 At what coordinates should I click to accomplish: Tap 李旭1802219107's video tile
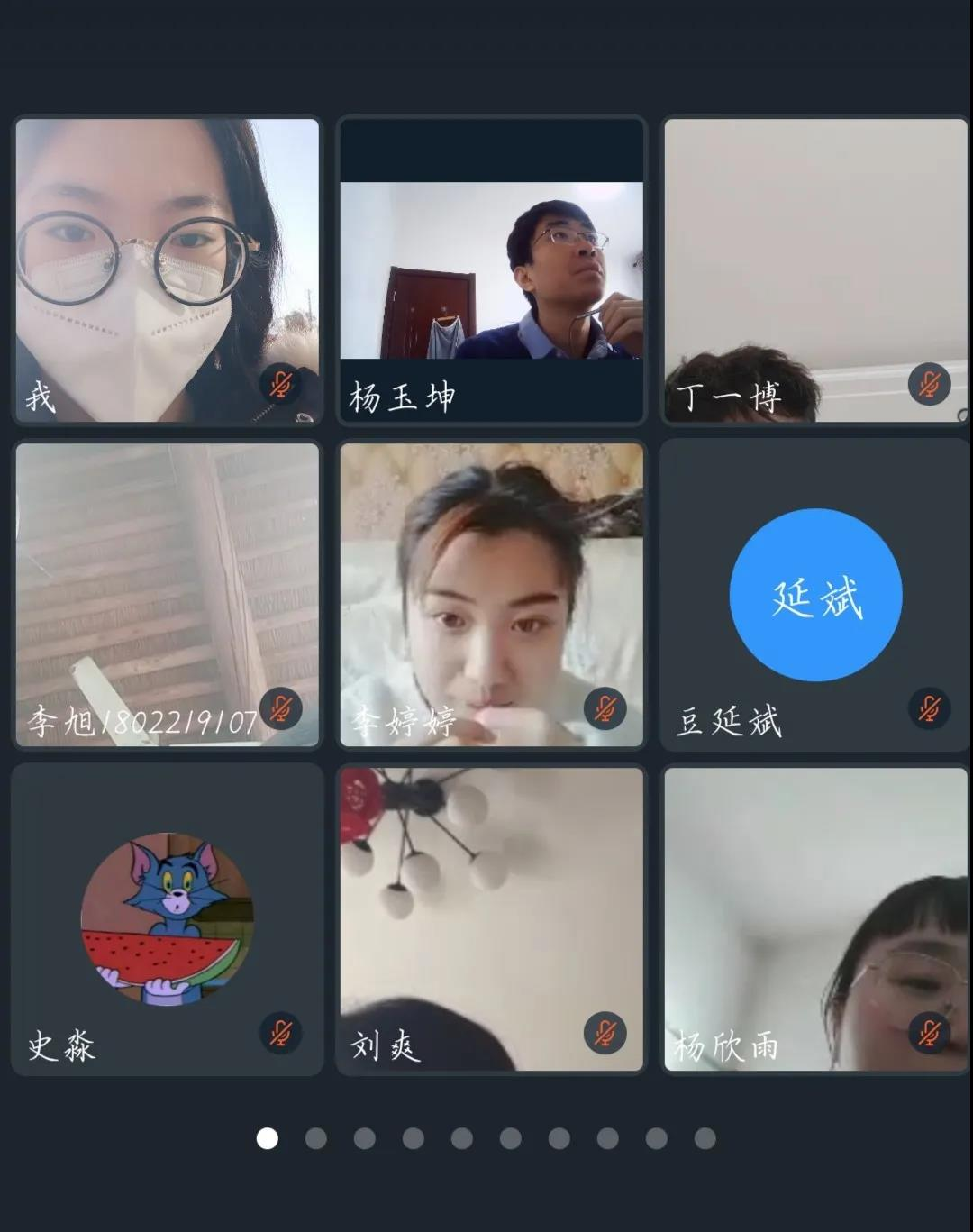pos(168,595)
